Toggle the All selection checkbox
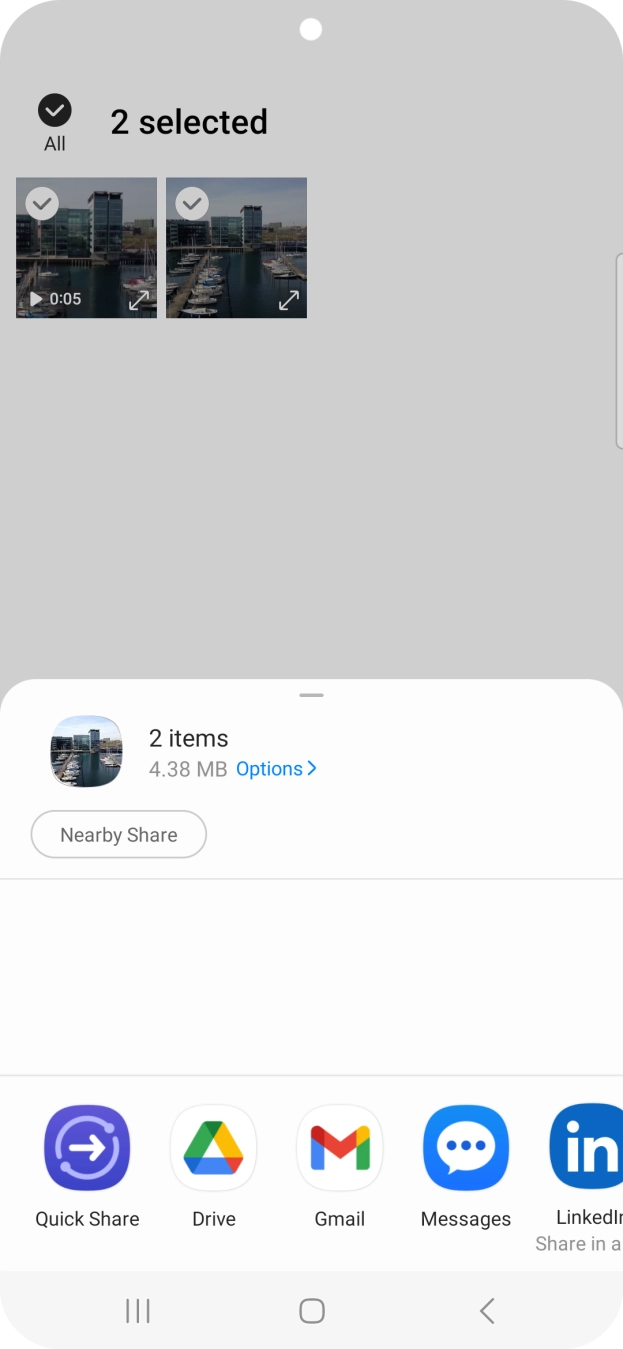This screenshot has width=623, height=1349. [54, 110]
